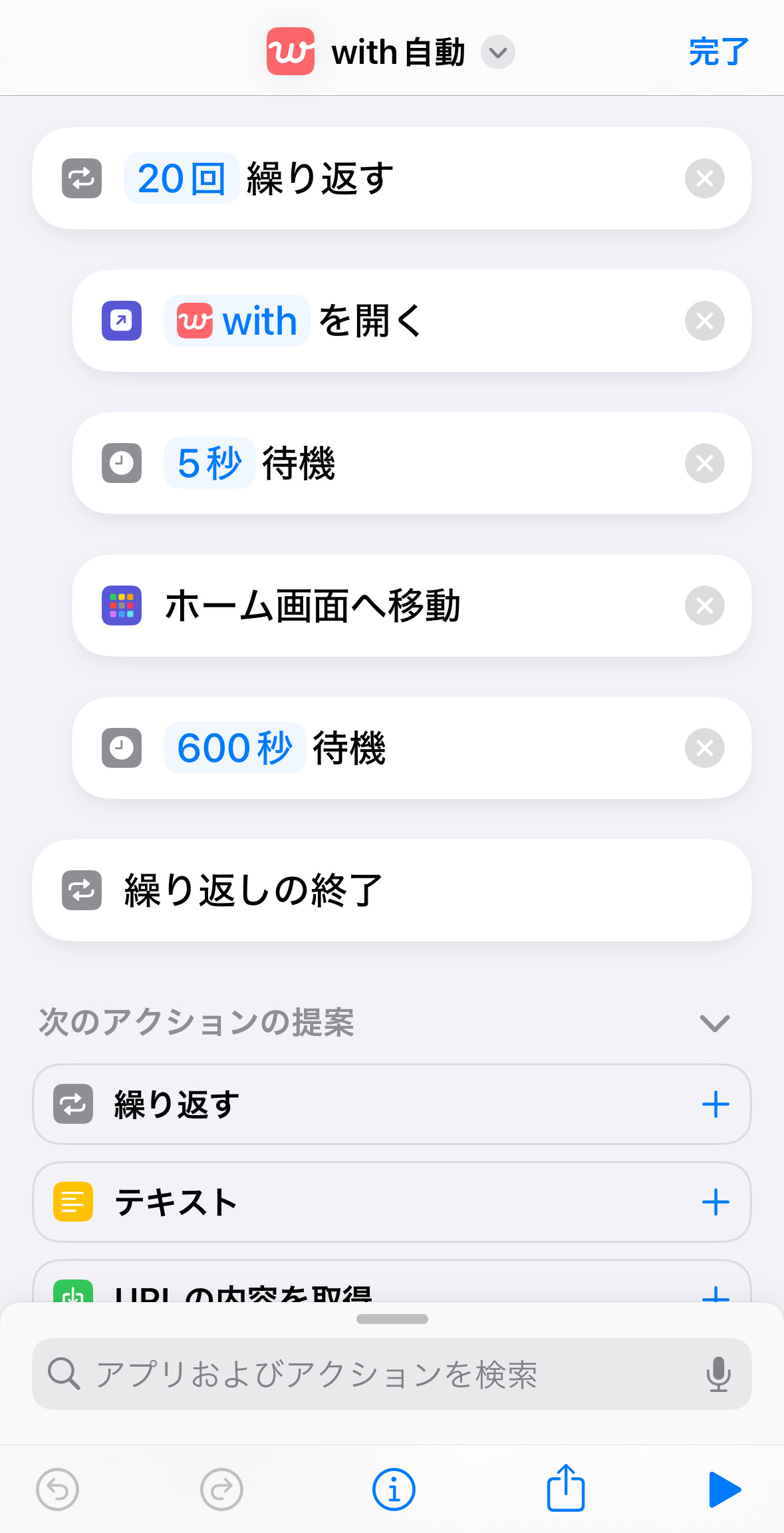Start voice dictation in the search field

[x=718, y=1374]
